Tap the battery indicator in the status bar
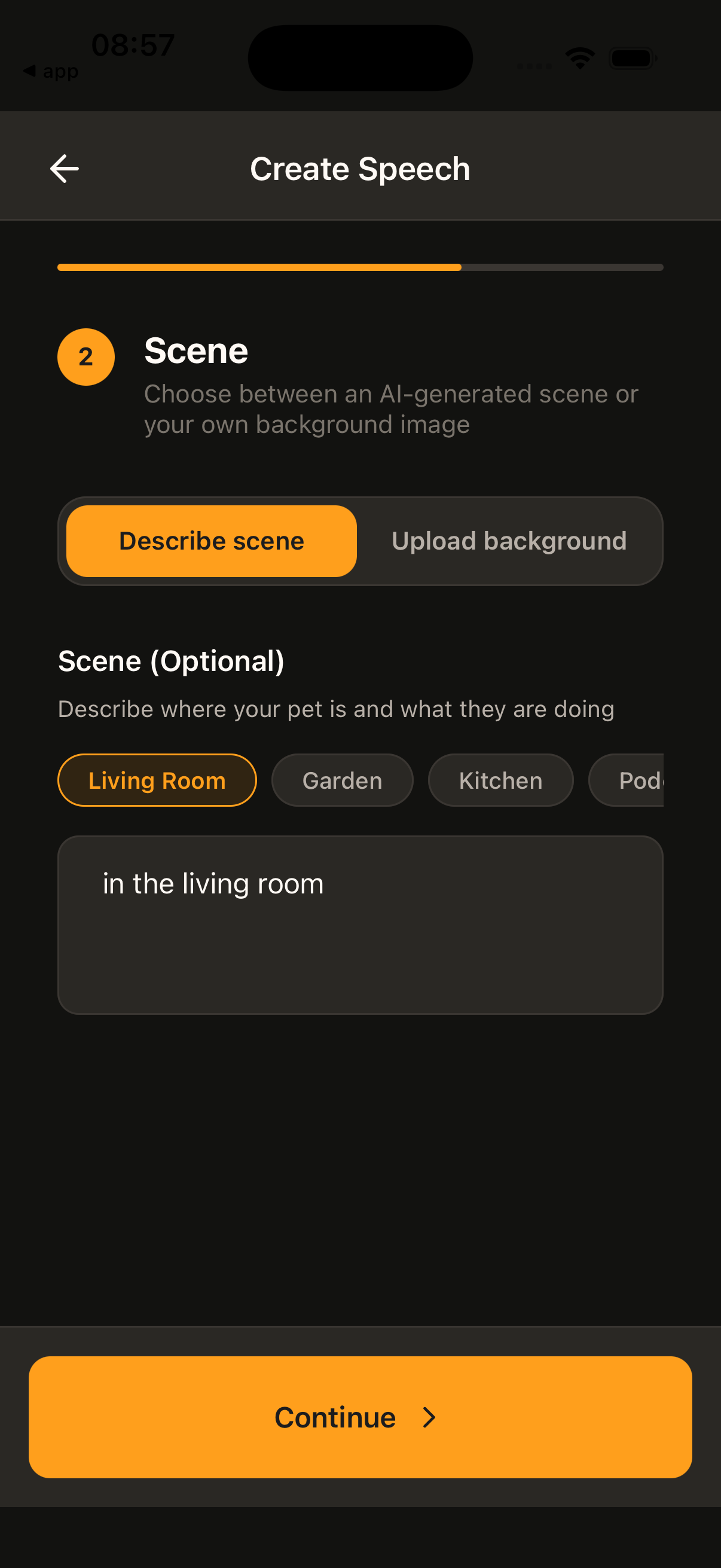The width and height of the screenshot is (721, 1568). coord(631,58)
